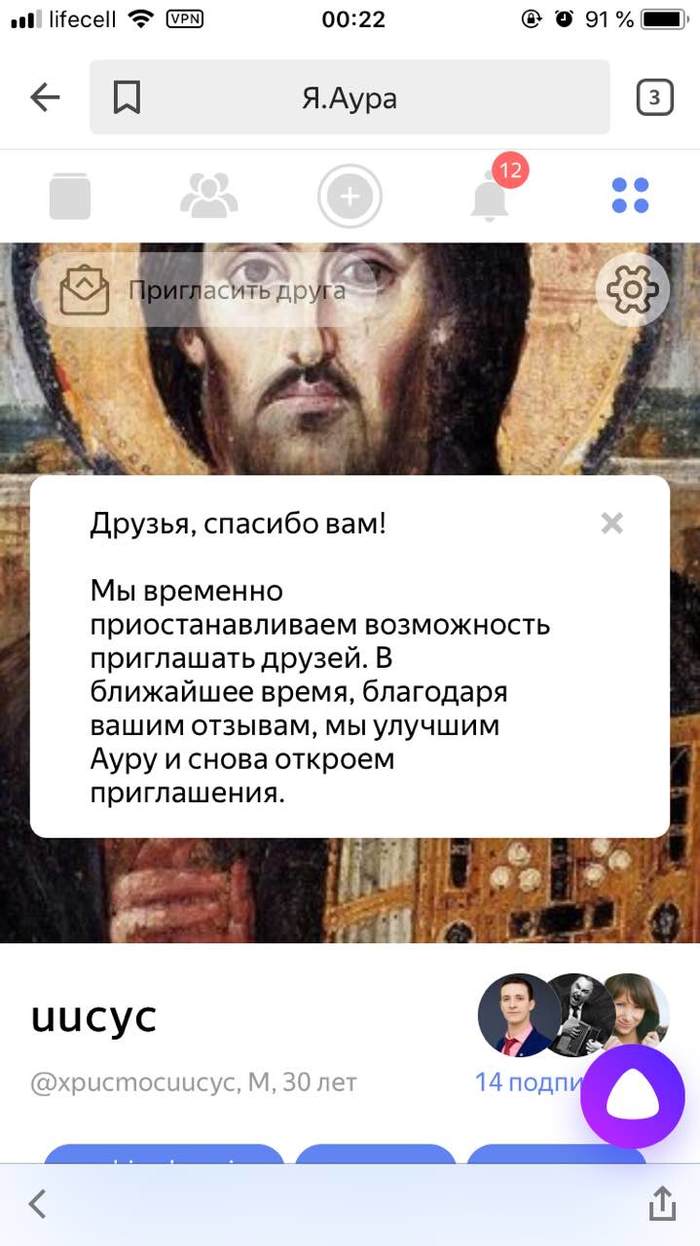Open the notifications bell
This screenshot has width=700, height=1246.
[490, 196]
